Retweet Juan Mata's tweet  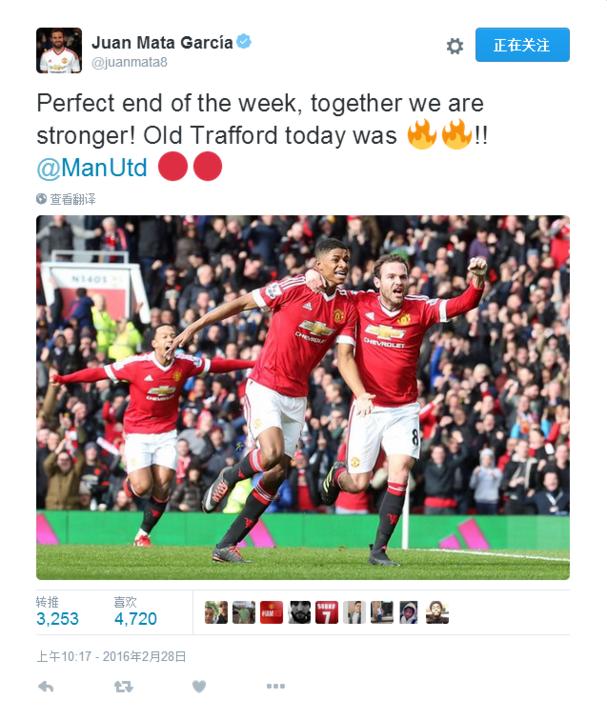[123, 687]
